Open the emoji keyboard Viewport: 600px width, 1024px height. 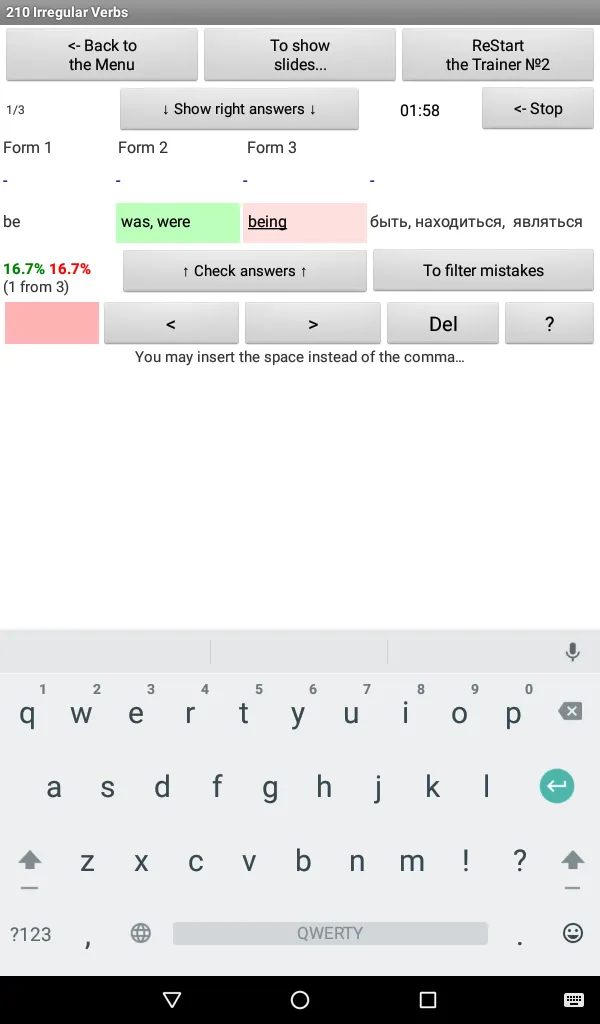[x=573, y=933]
